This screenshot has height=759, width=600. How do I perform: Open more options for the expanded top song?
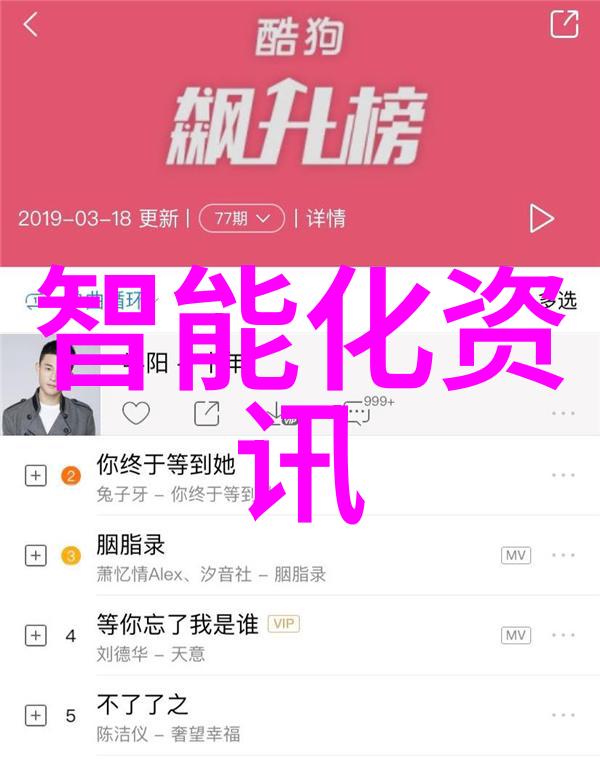[x=563, y=412]
